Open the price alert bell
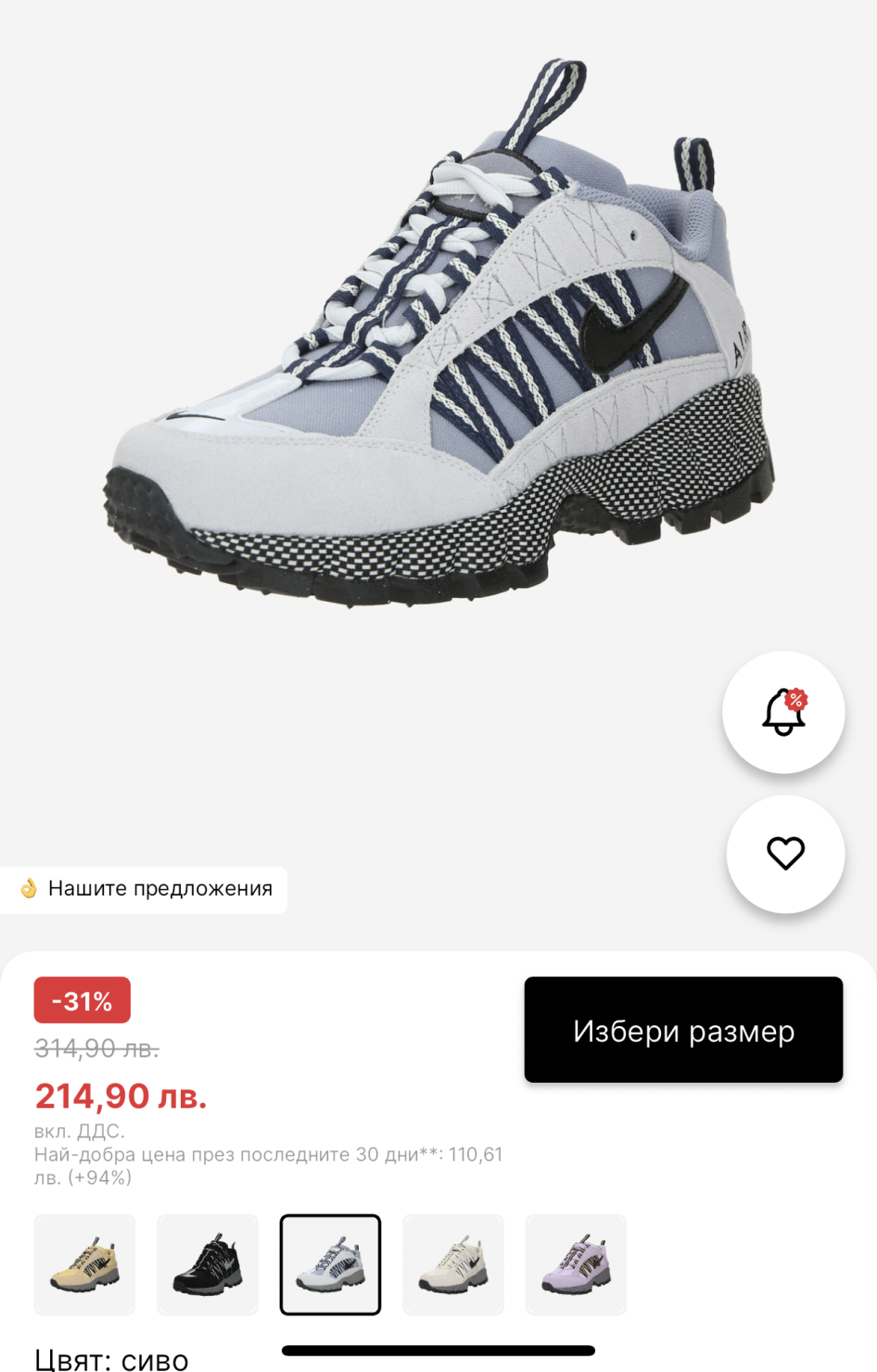This screenshot has height=1372, width=877. pyautogui.click(x=783, y=712)
